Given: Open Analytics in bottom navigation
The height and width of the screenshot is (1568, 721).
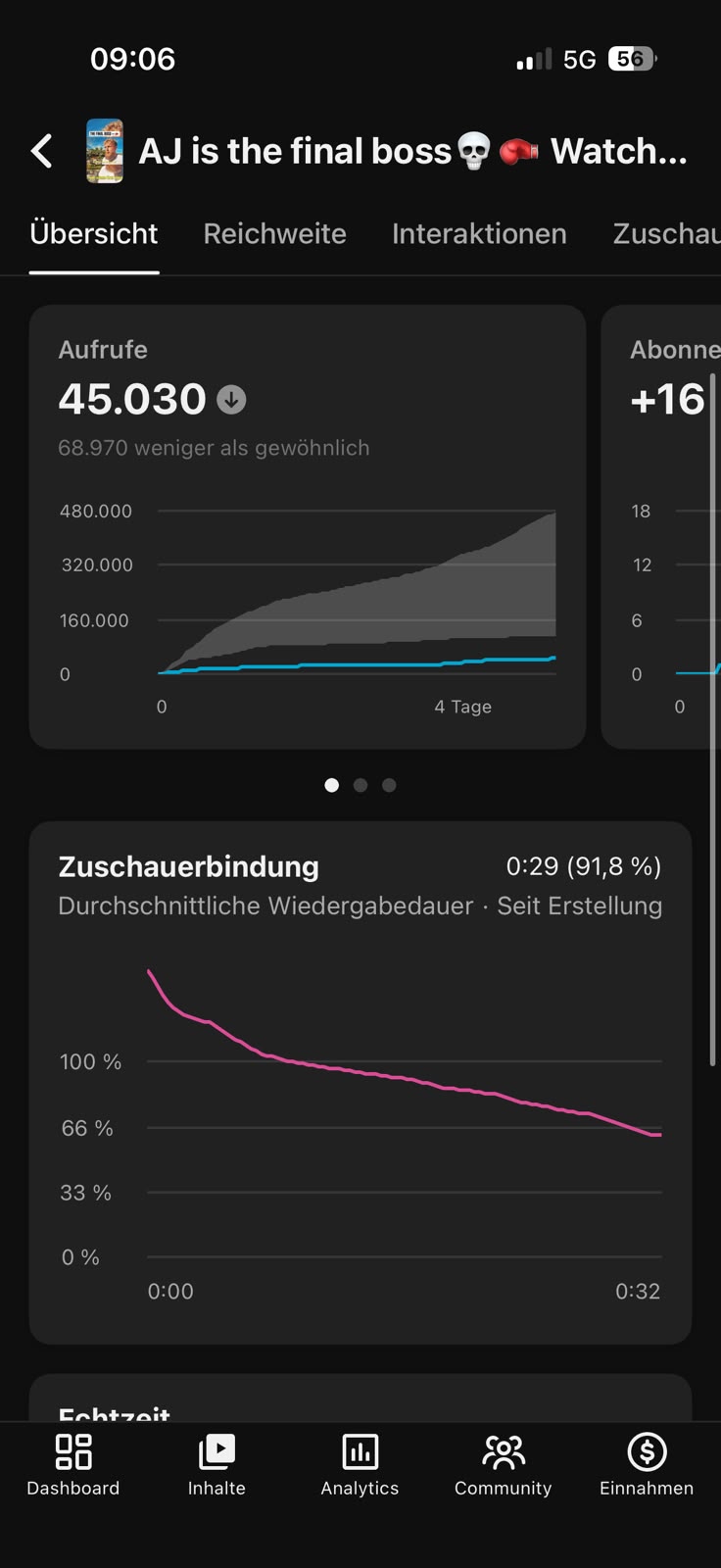Looking at the screenshot, I should click(x=360, y=1466).
